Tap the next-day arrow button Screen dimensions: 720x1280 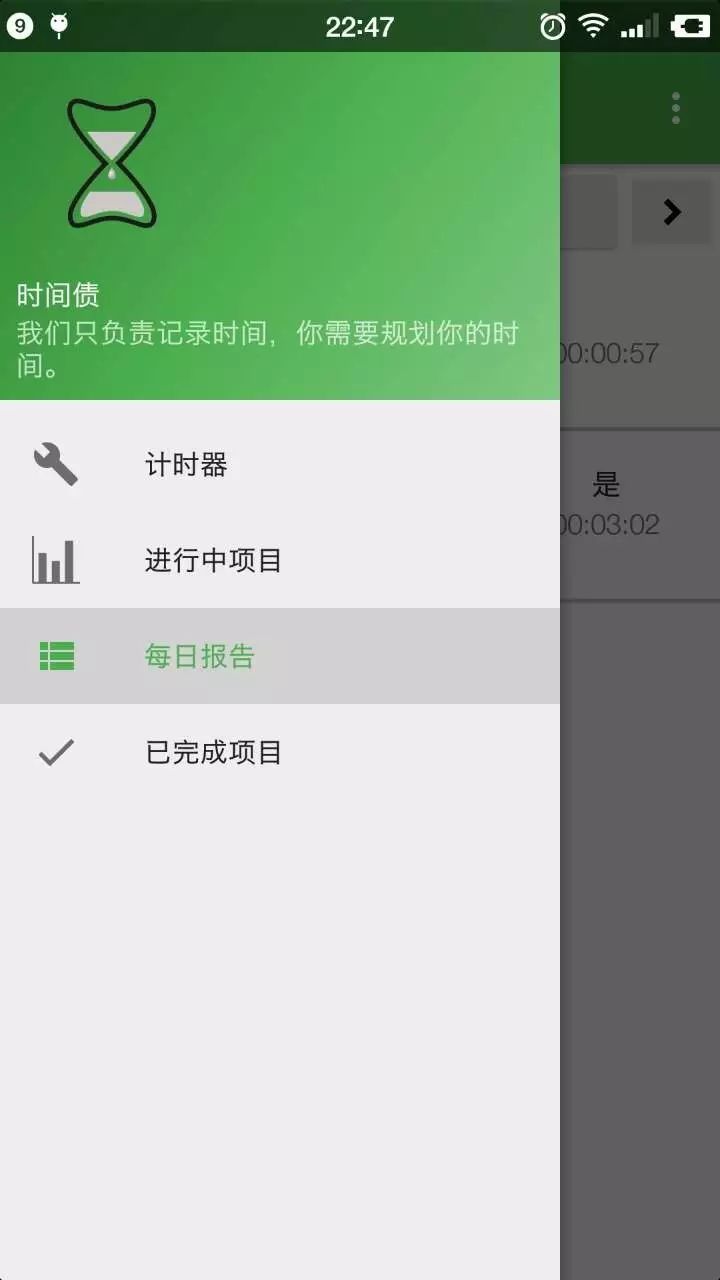pyautogui.click(x=671, y=211)
